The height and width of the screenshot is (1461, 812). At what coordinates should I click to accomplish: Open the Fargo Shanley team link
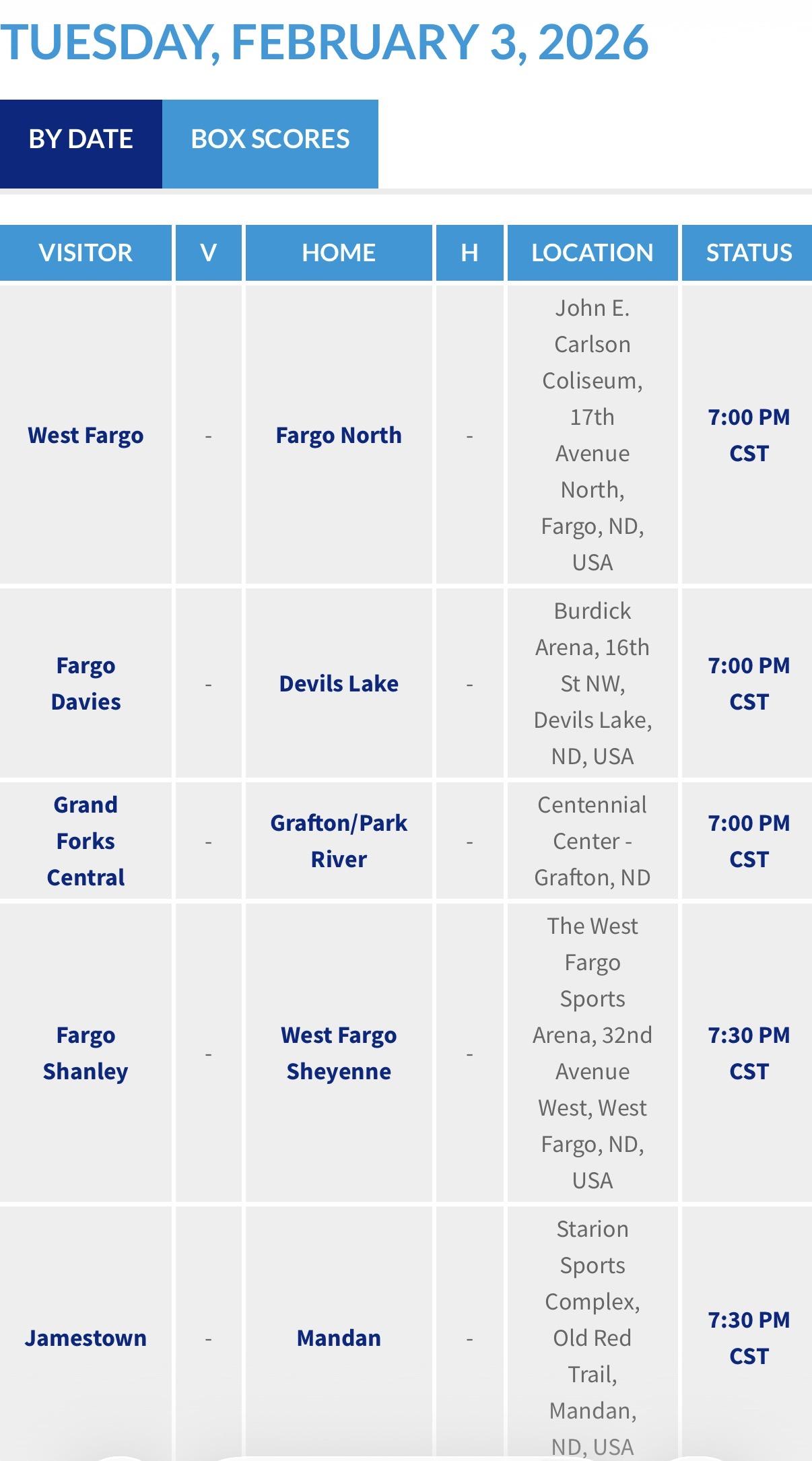86,1053
